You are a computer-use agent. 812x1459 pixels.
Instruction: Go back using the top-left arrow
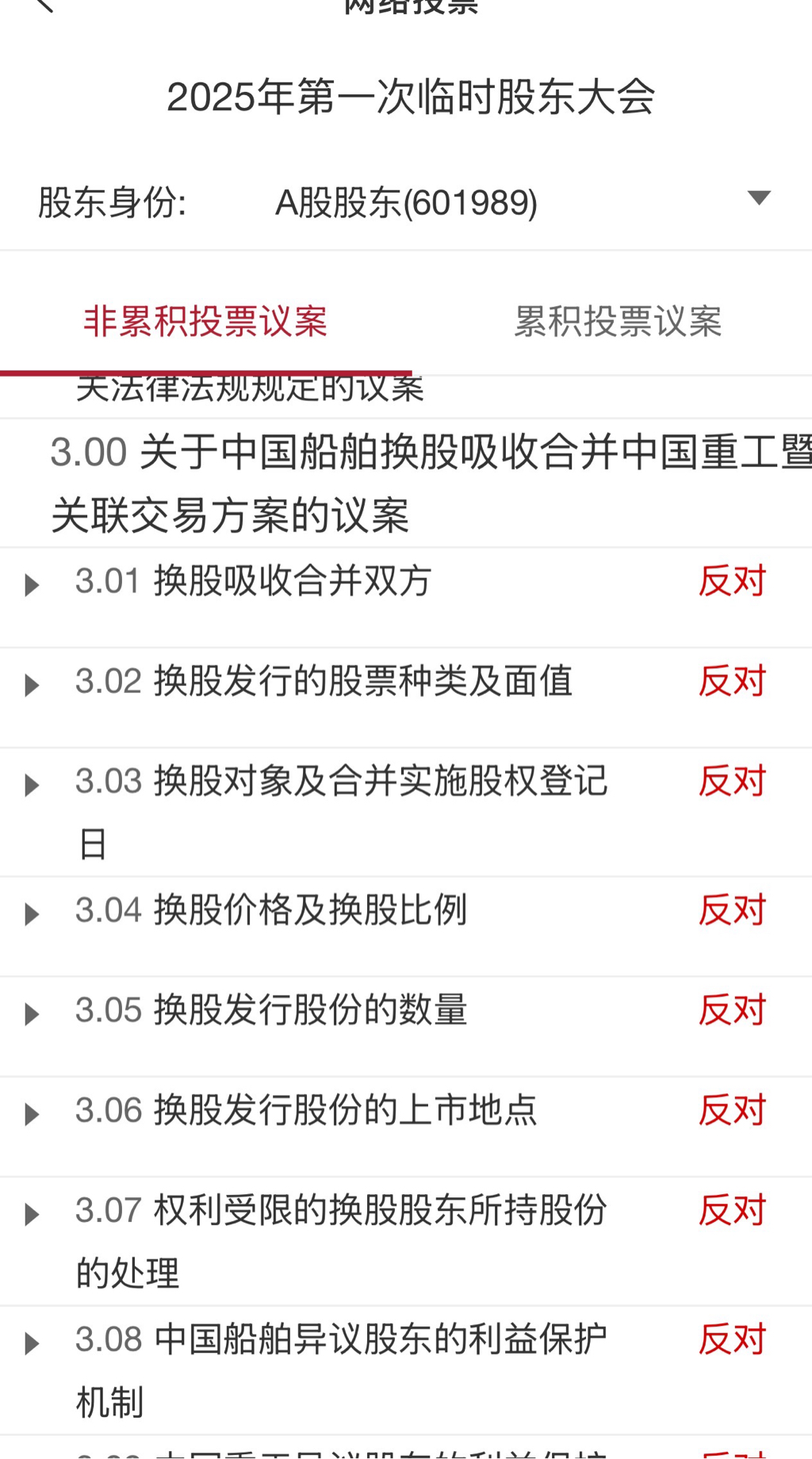click(x=44, y=6)
